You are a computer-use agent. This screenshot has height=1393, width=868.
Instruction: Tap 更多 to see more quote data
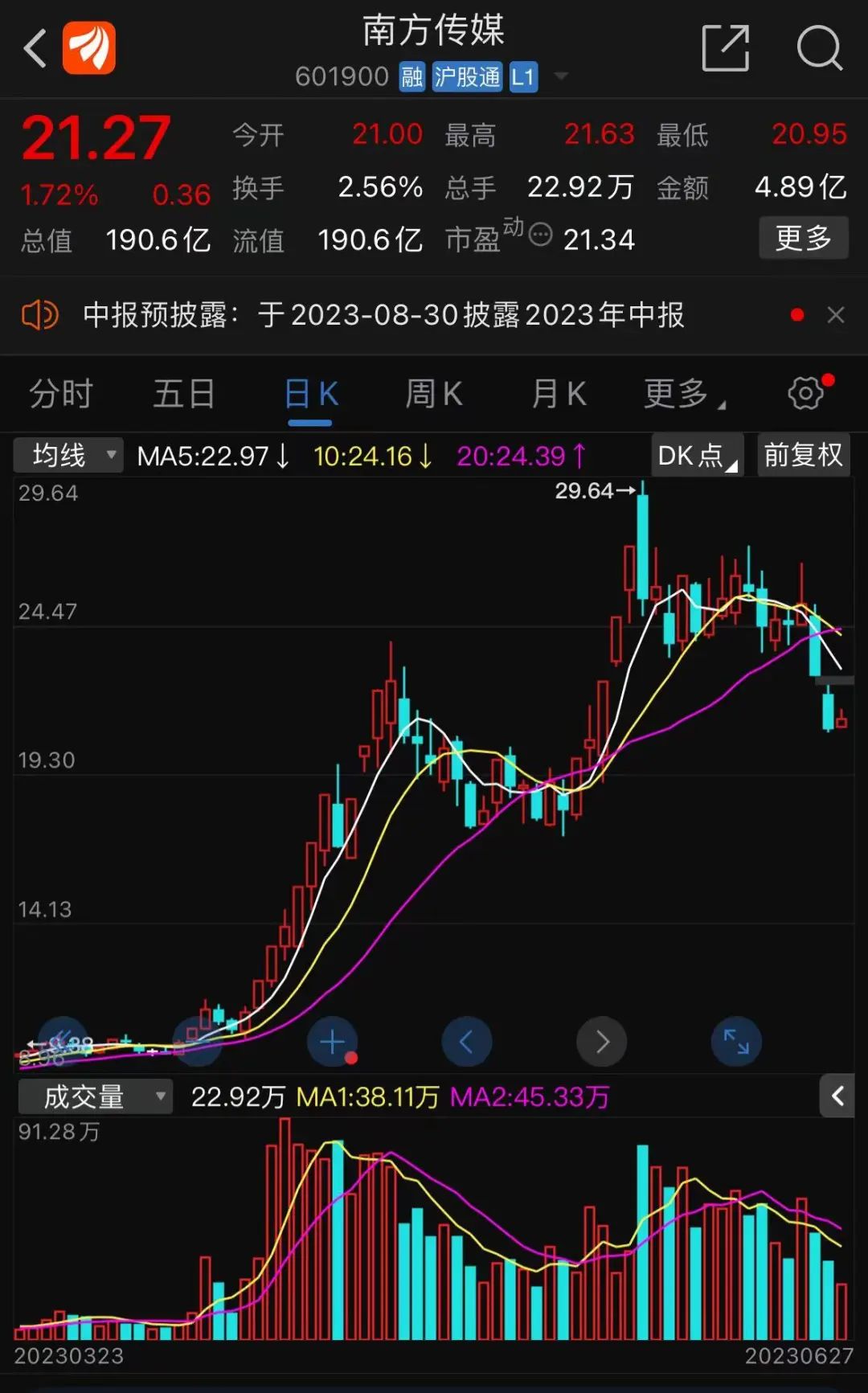tap(803, 238)
